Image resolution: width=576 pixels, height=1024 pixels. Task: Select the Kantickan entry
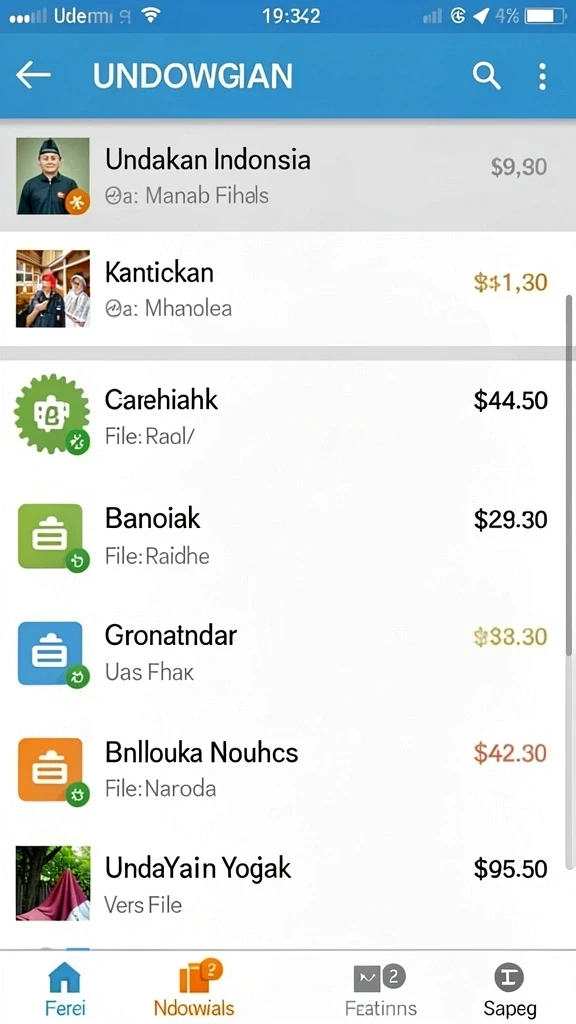tap(288, 289)
